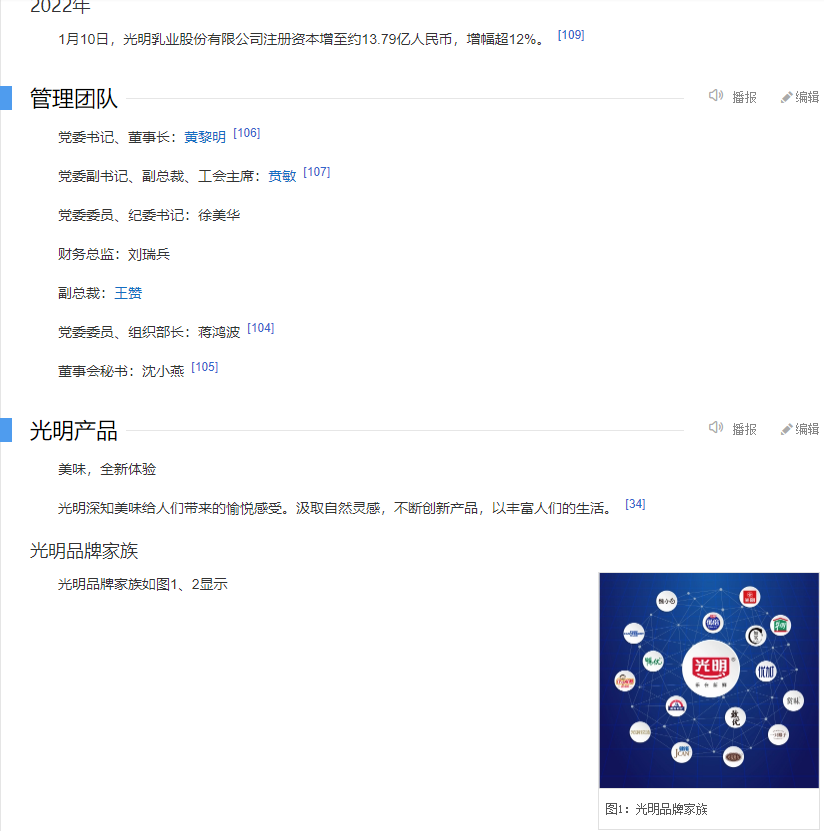Open reference [104]

click(260, 328)
